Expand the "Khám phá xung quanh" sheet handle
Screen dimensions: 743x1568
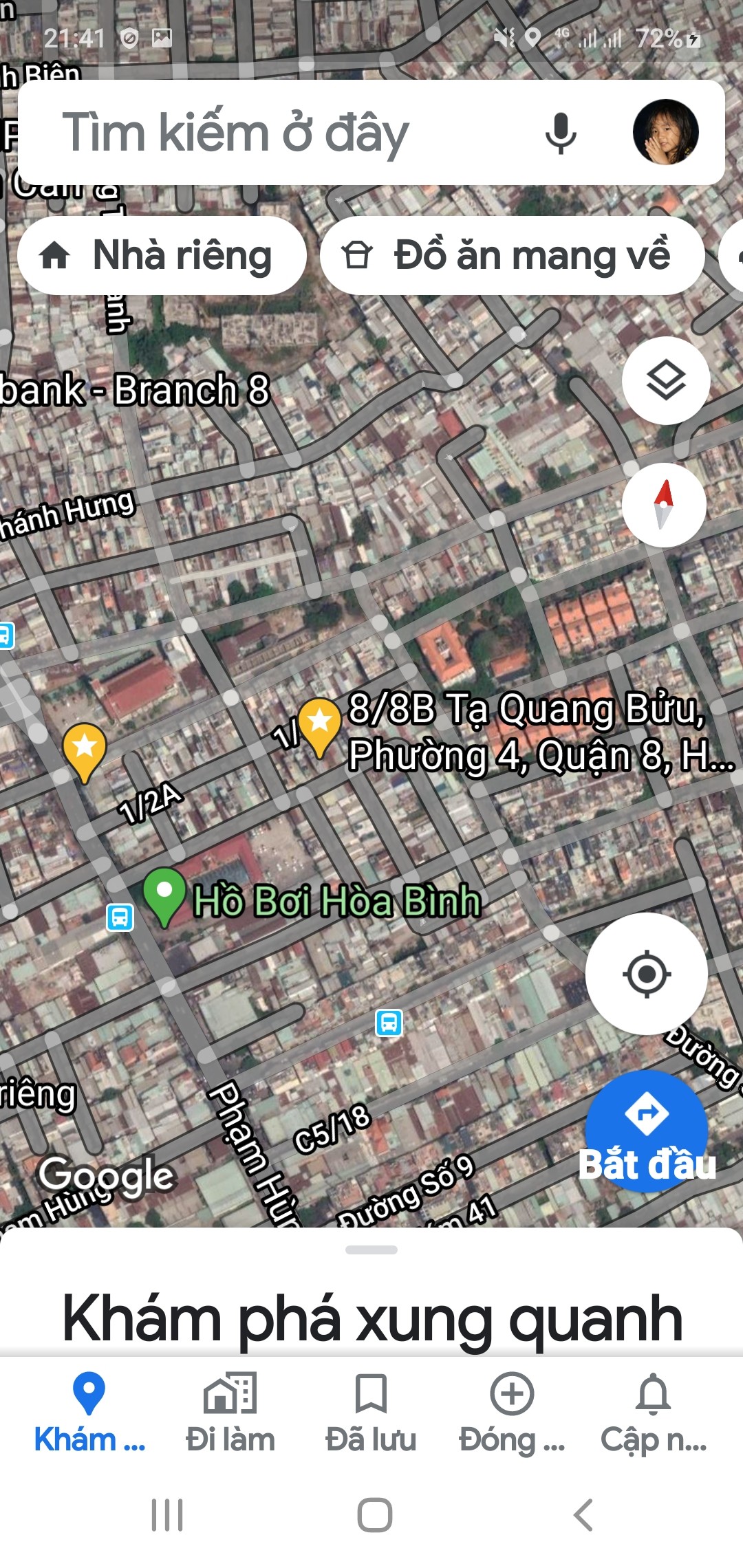(371, 1250)
